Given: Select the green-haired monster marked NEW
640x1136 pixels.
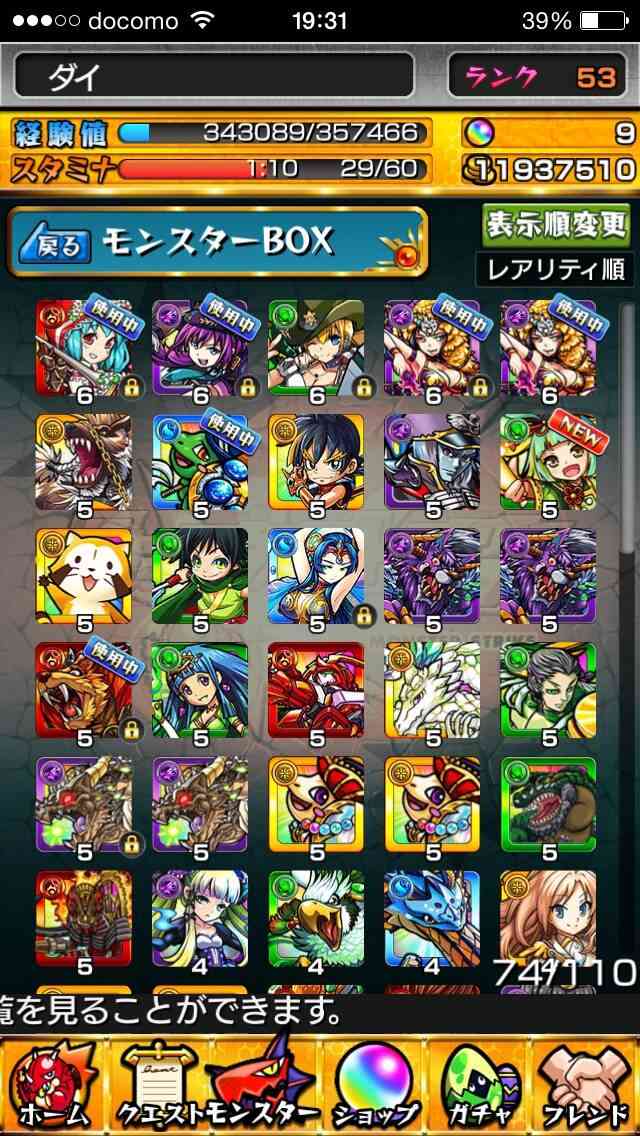Looking at the screenshot, I should (x=548, y=462).
